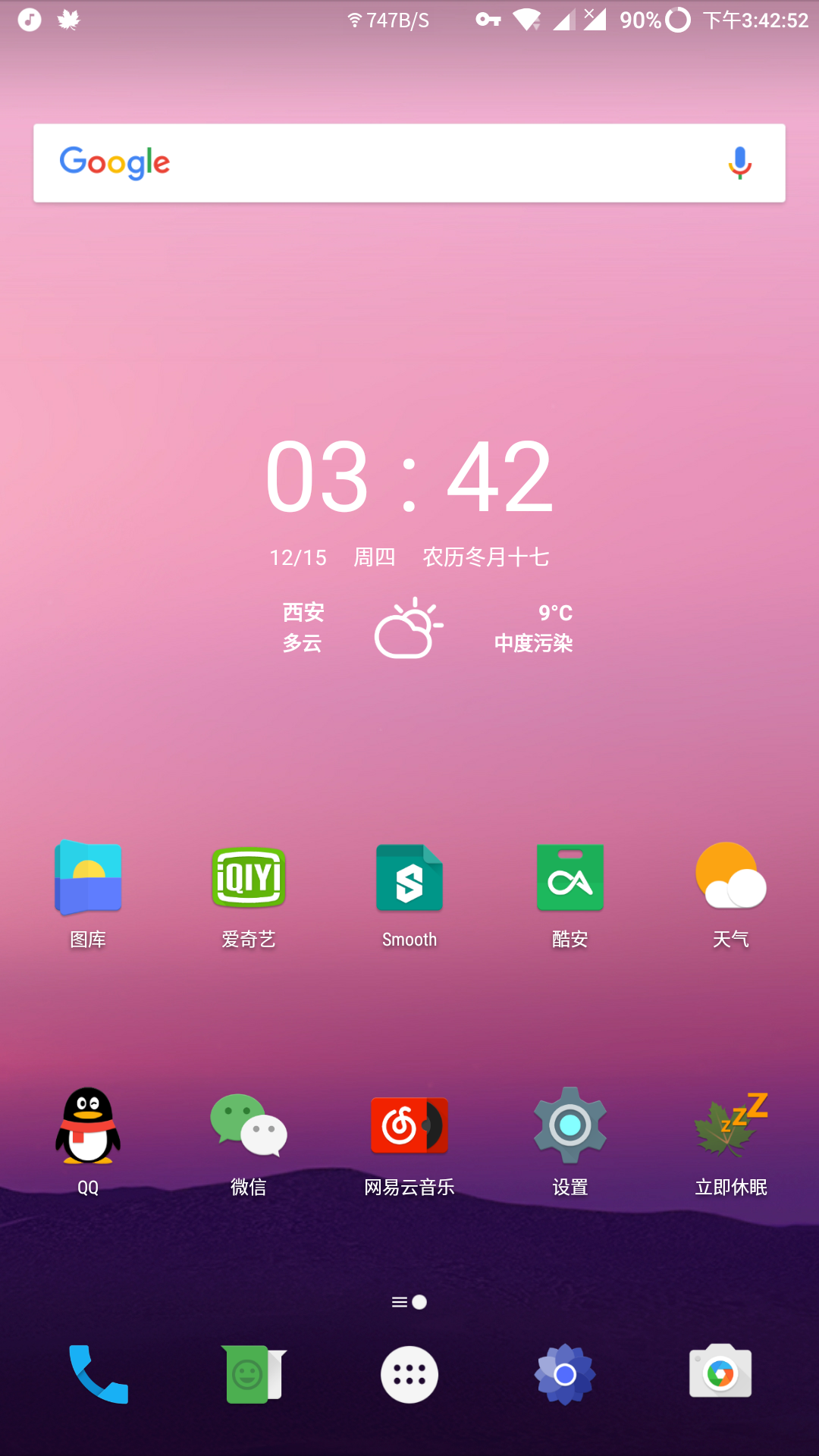
Task: Open the app drawer
Action: [x=409, y=1374]
